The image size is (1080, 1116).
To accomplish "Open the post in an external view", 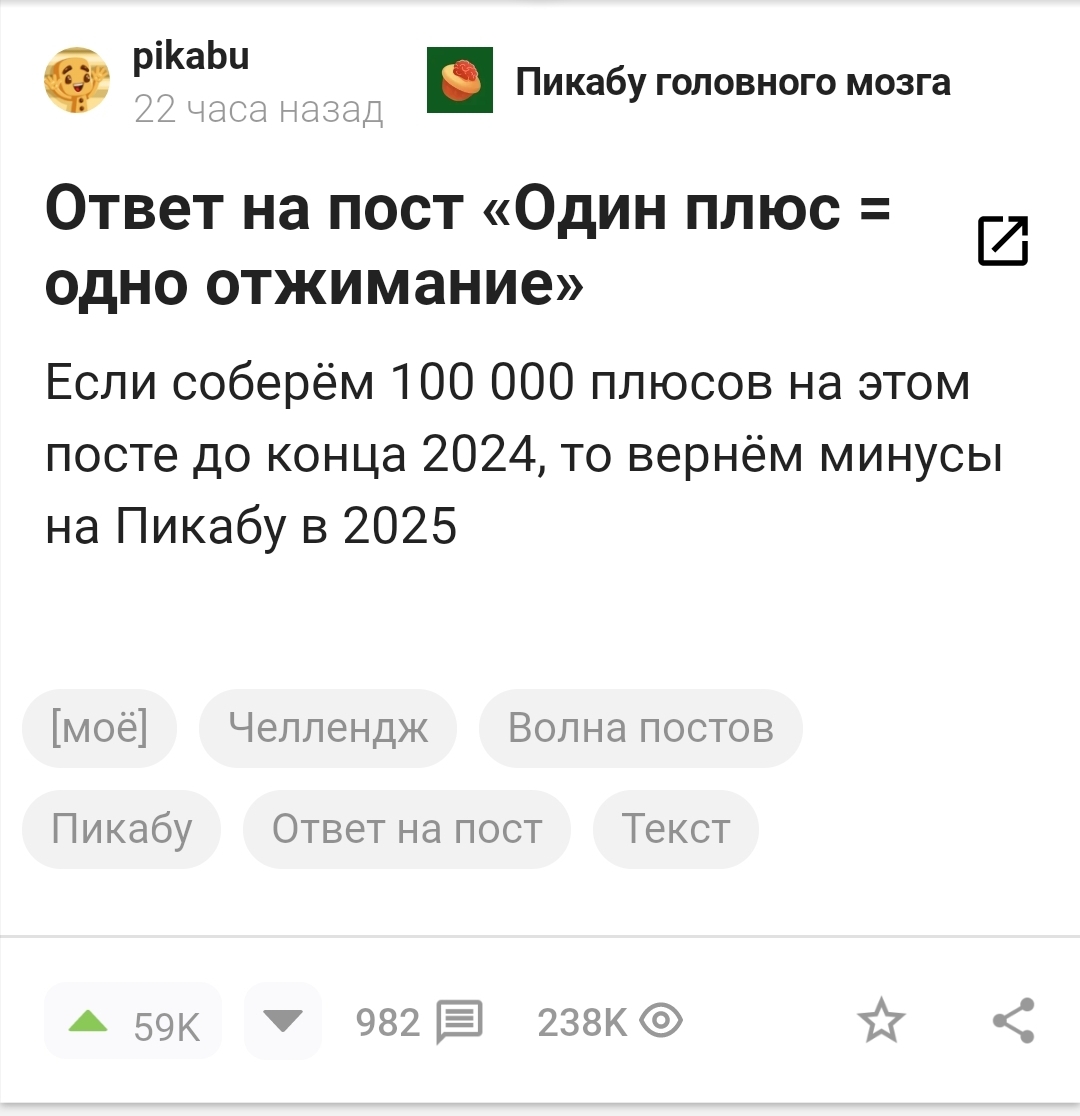I will click(x=1002, y=240).
